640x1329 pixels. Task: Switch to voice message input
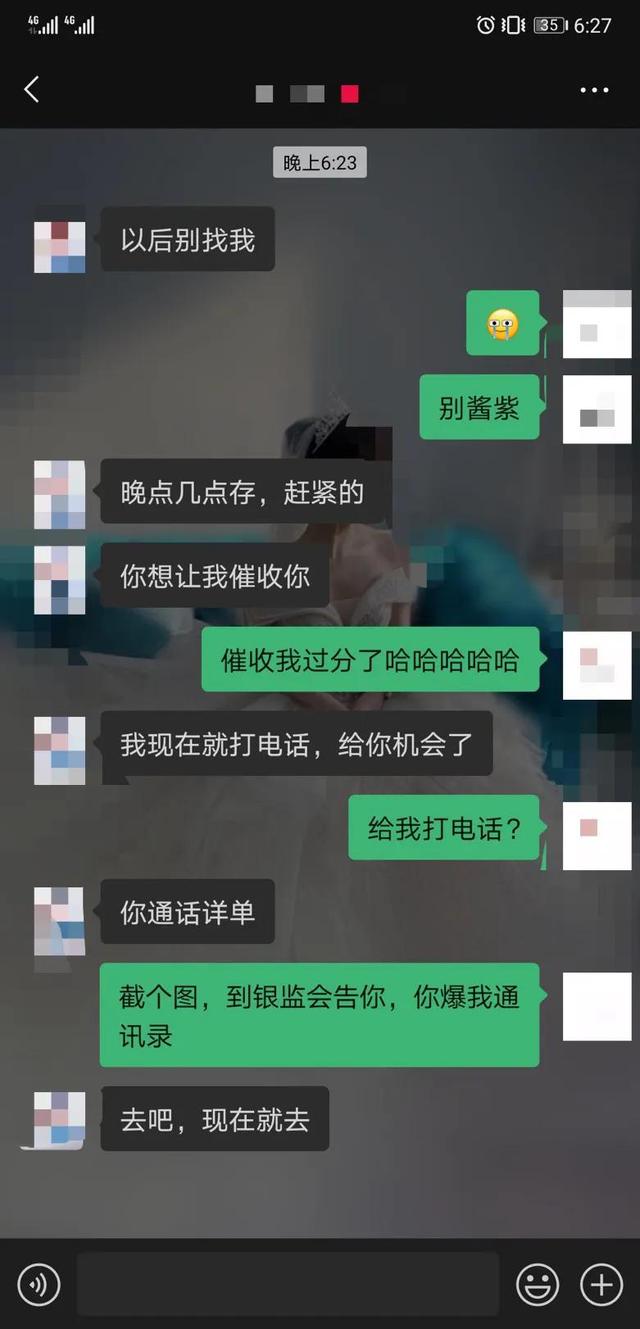click(39, 1284)
